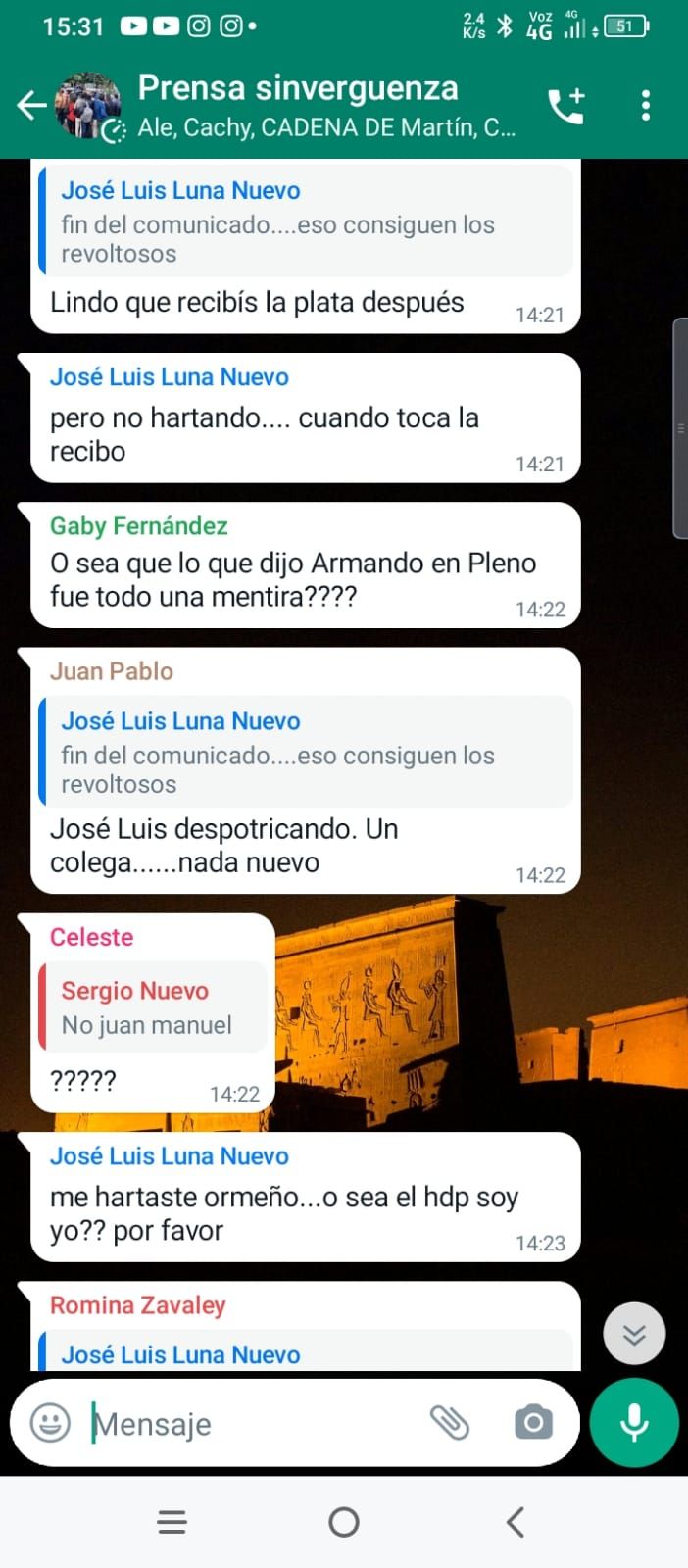Open the overflow menu
Image resolution: width=688 pixels, height=1568 pixels.
(x=645, y=105)
